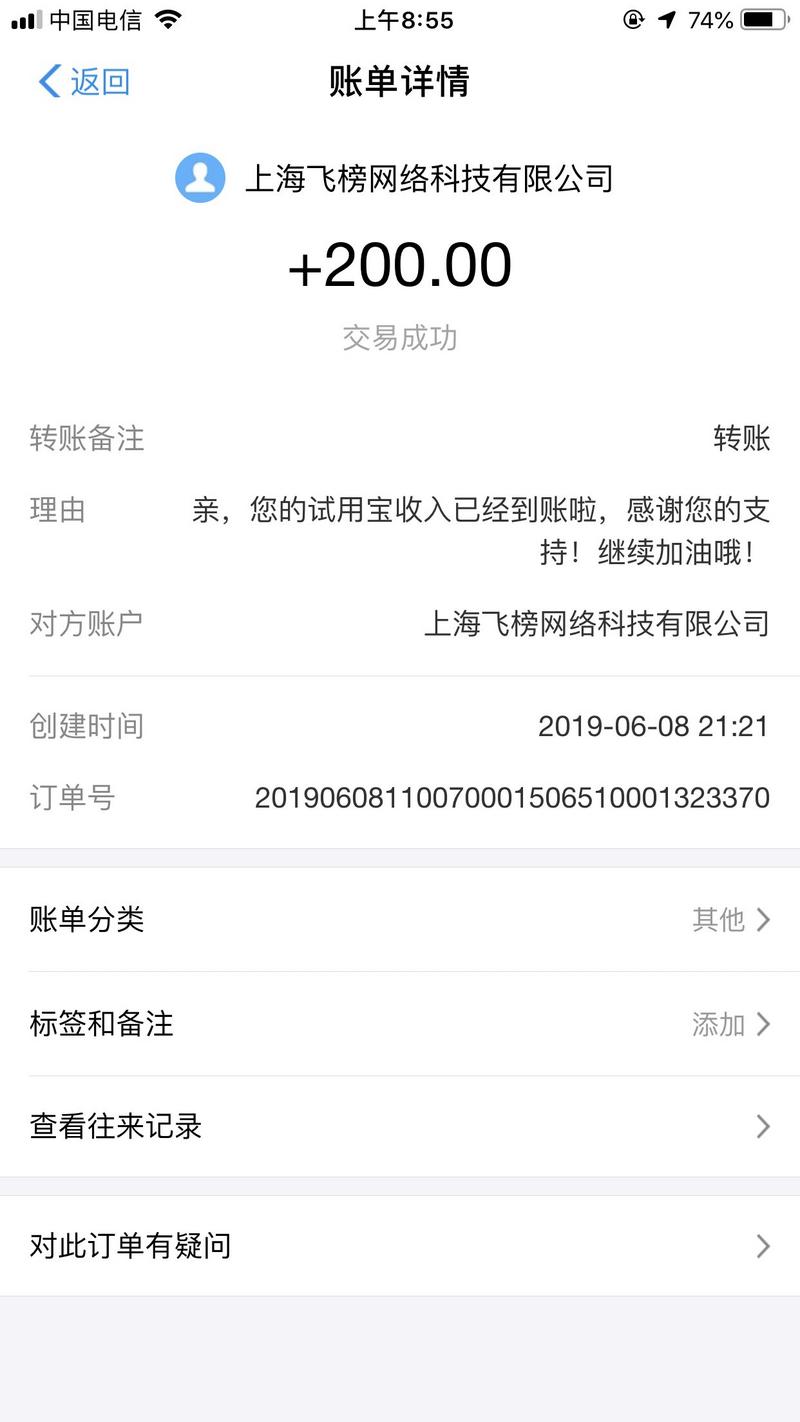Open the 账单分类 category row
800x1422 pixels.
click(x=400, y=919)
